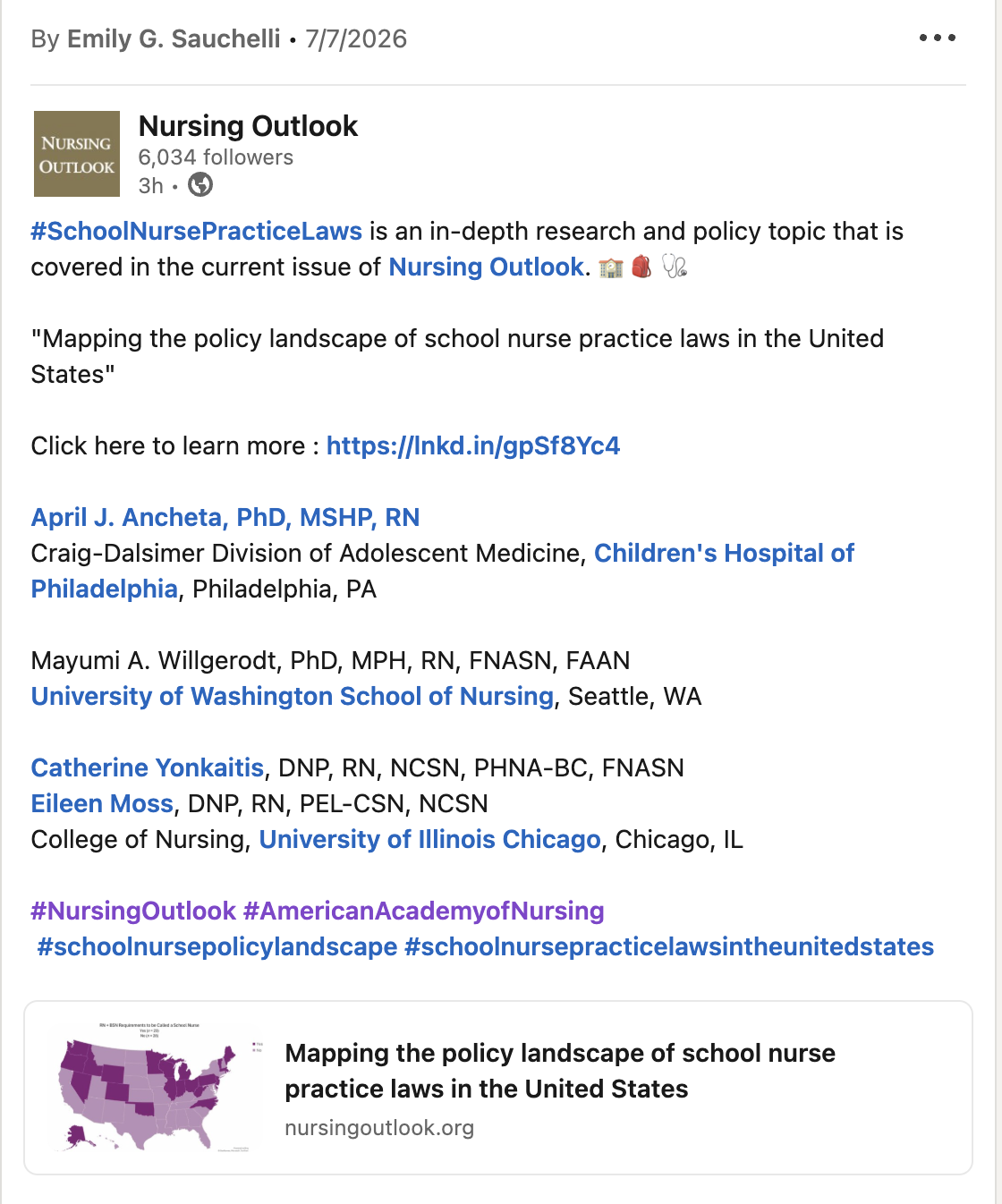Tap the #schoolnursepracticelawsintheunitedstates hashtag
The width and height of the screenshot is (1002, 1204).
(669, 947)
